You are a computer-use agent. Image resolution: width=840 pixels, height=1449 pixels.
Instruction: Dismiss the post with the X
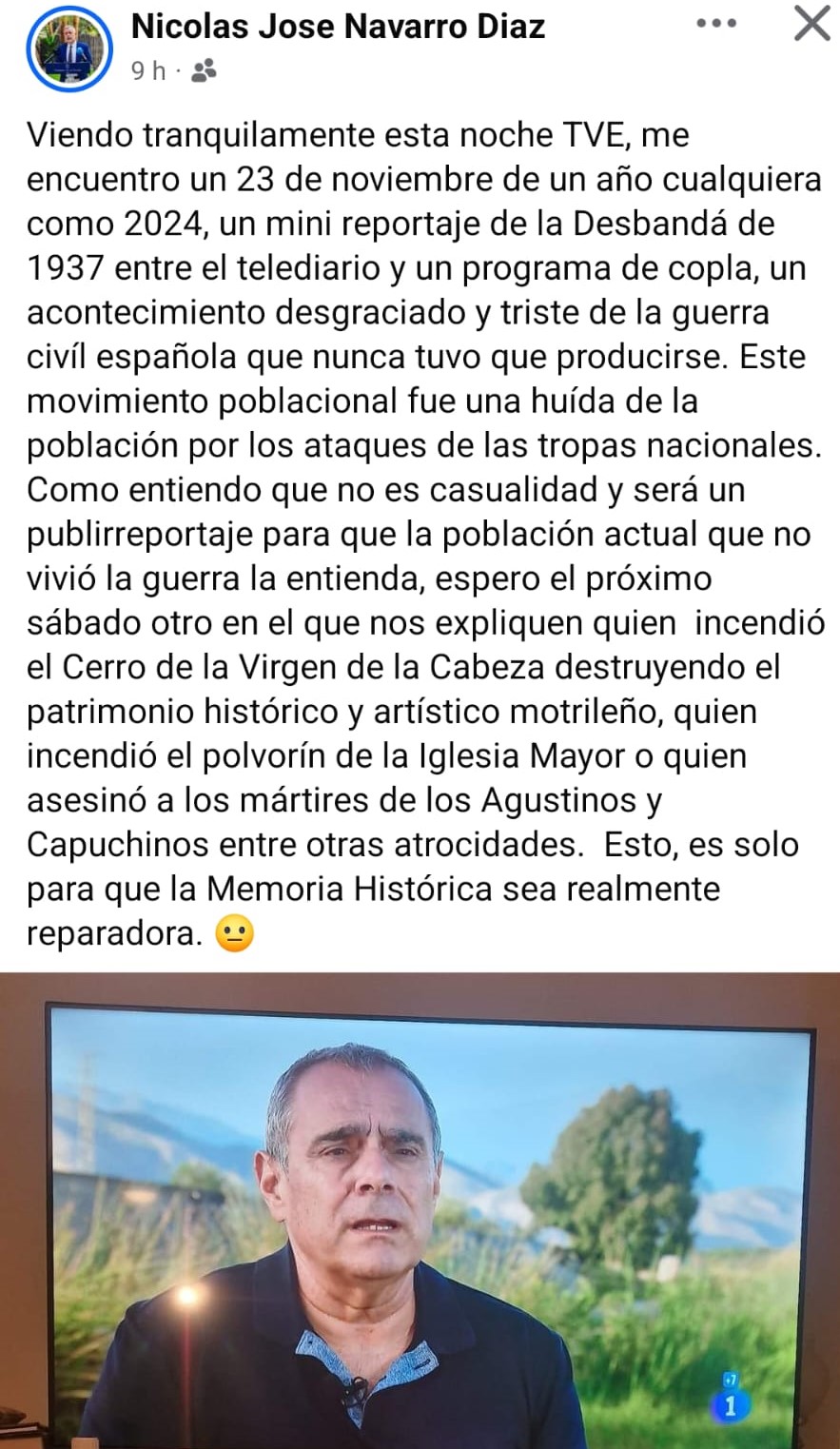click(x=811, y=24)
